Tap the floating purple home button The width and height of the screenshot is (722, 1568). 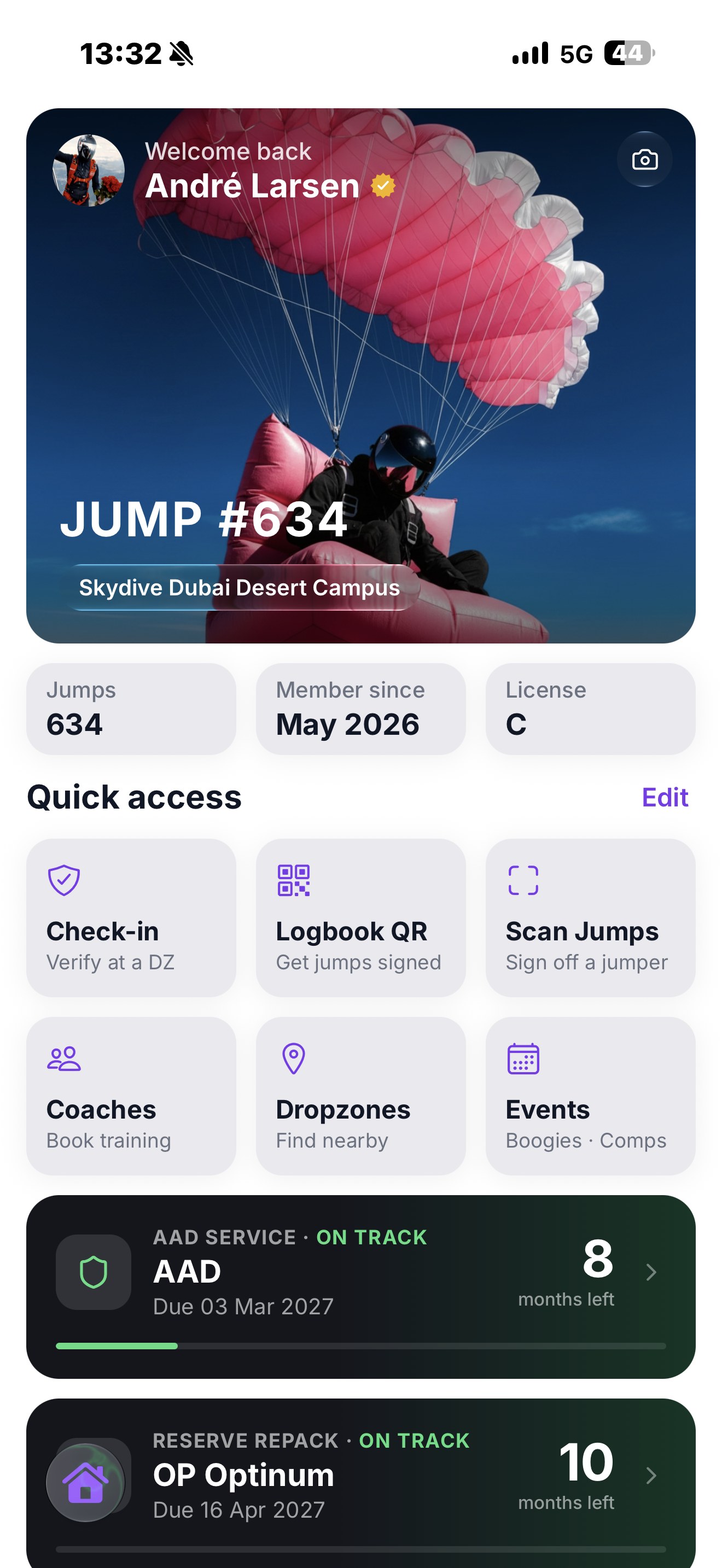85,1482
